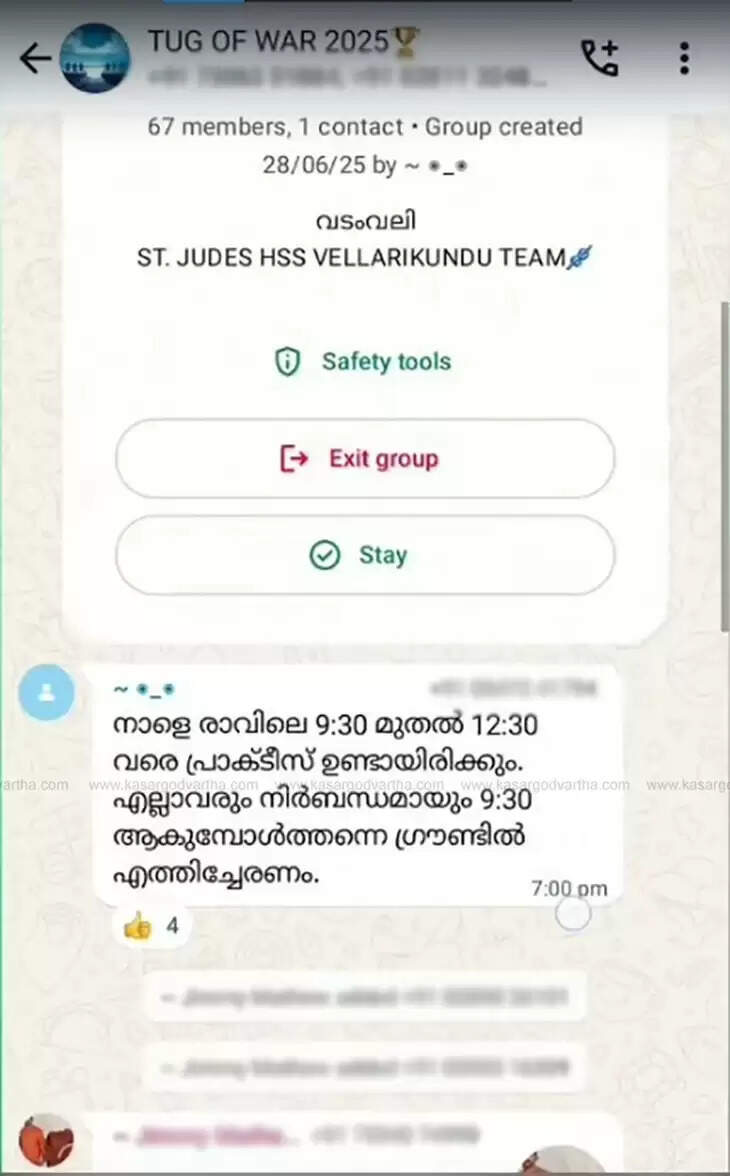730x1176 pixels.
Task: Open Safety tools
Action: (x=364, y=362)
